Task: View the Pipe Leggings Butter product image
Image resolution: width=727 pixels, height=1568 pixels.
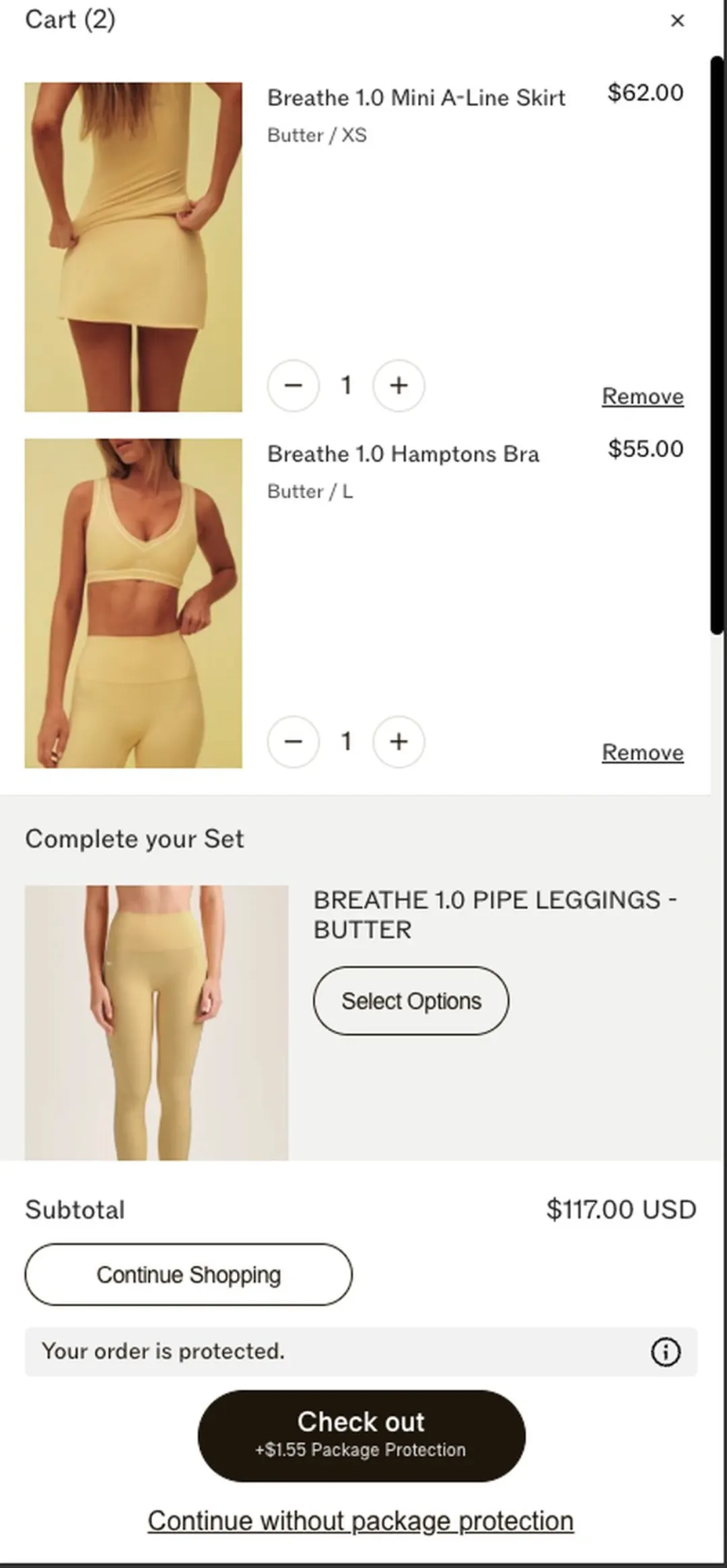Action: (156, 1022)
